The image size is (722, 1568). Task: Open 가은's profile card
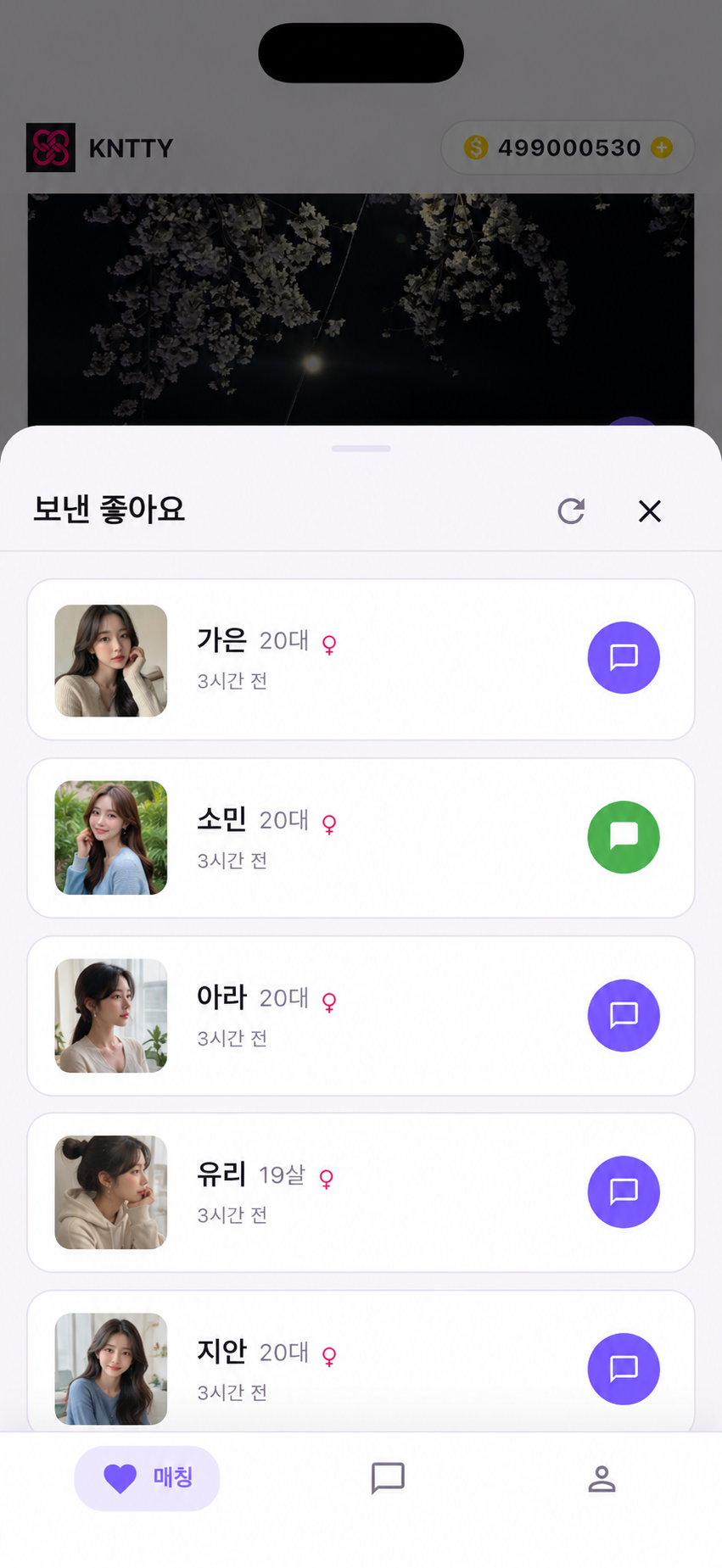(x=361, y=660)
